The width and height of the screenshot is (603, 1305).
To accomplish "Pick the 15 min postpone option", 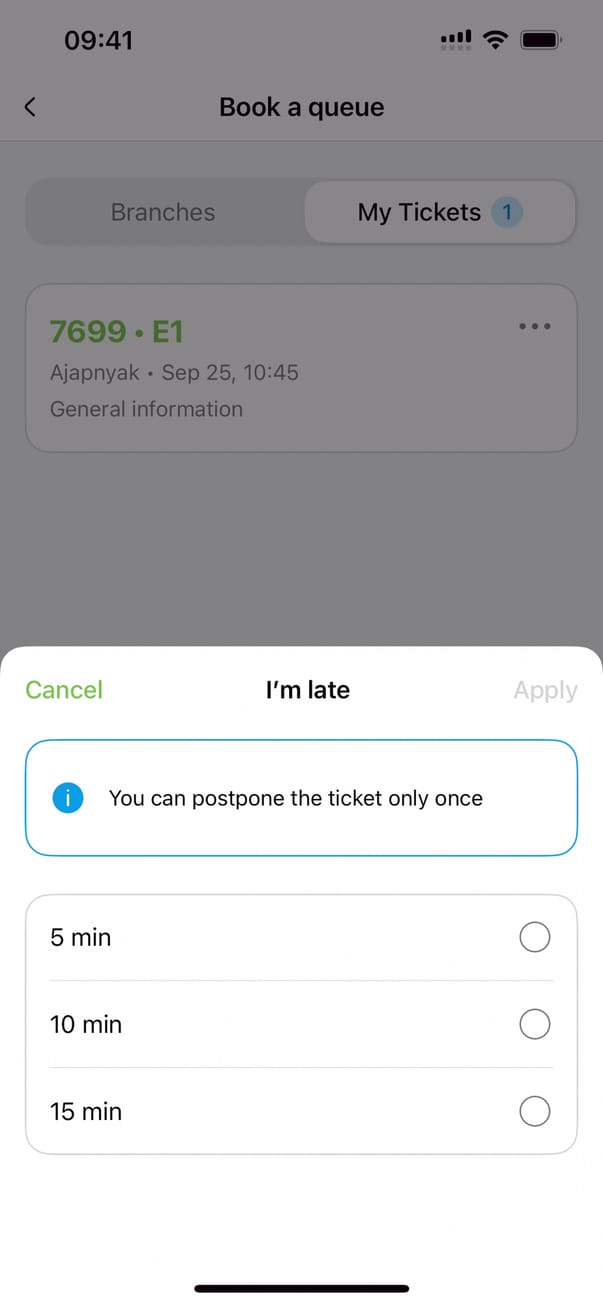I will coord(534,1112).
